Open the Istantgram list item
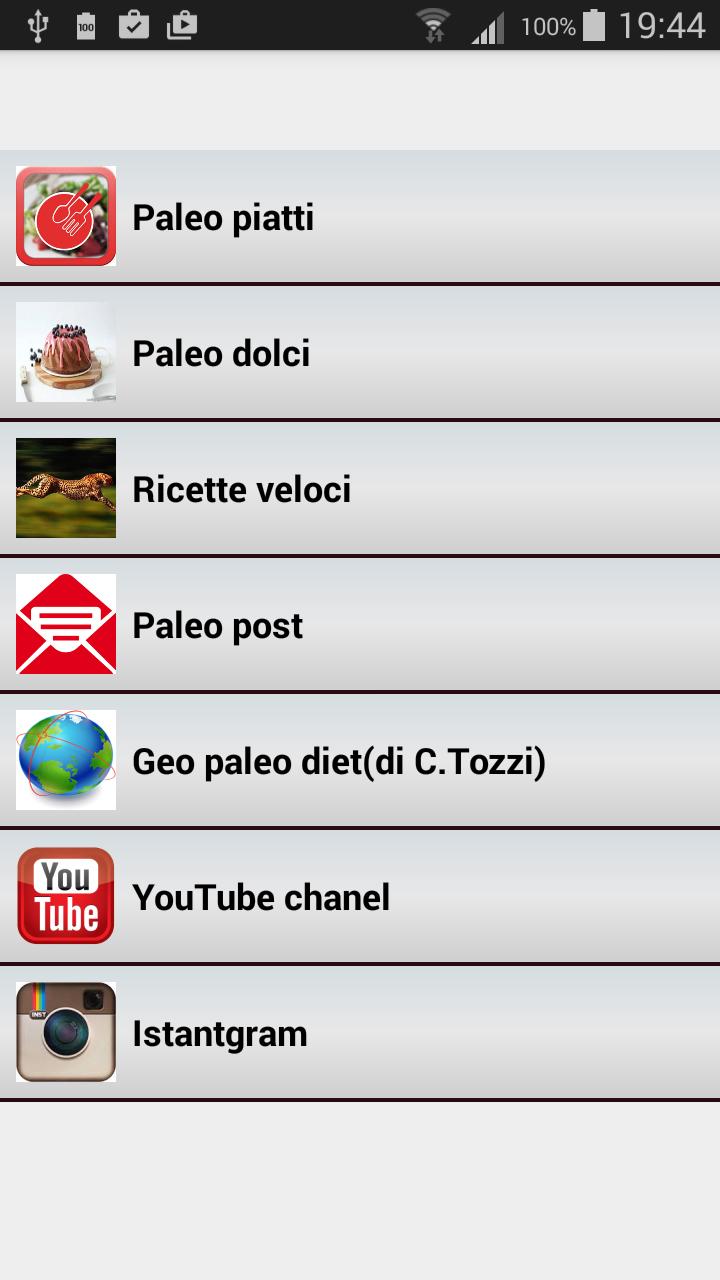This screenshot has height=1280, width=720. 360,1032
